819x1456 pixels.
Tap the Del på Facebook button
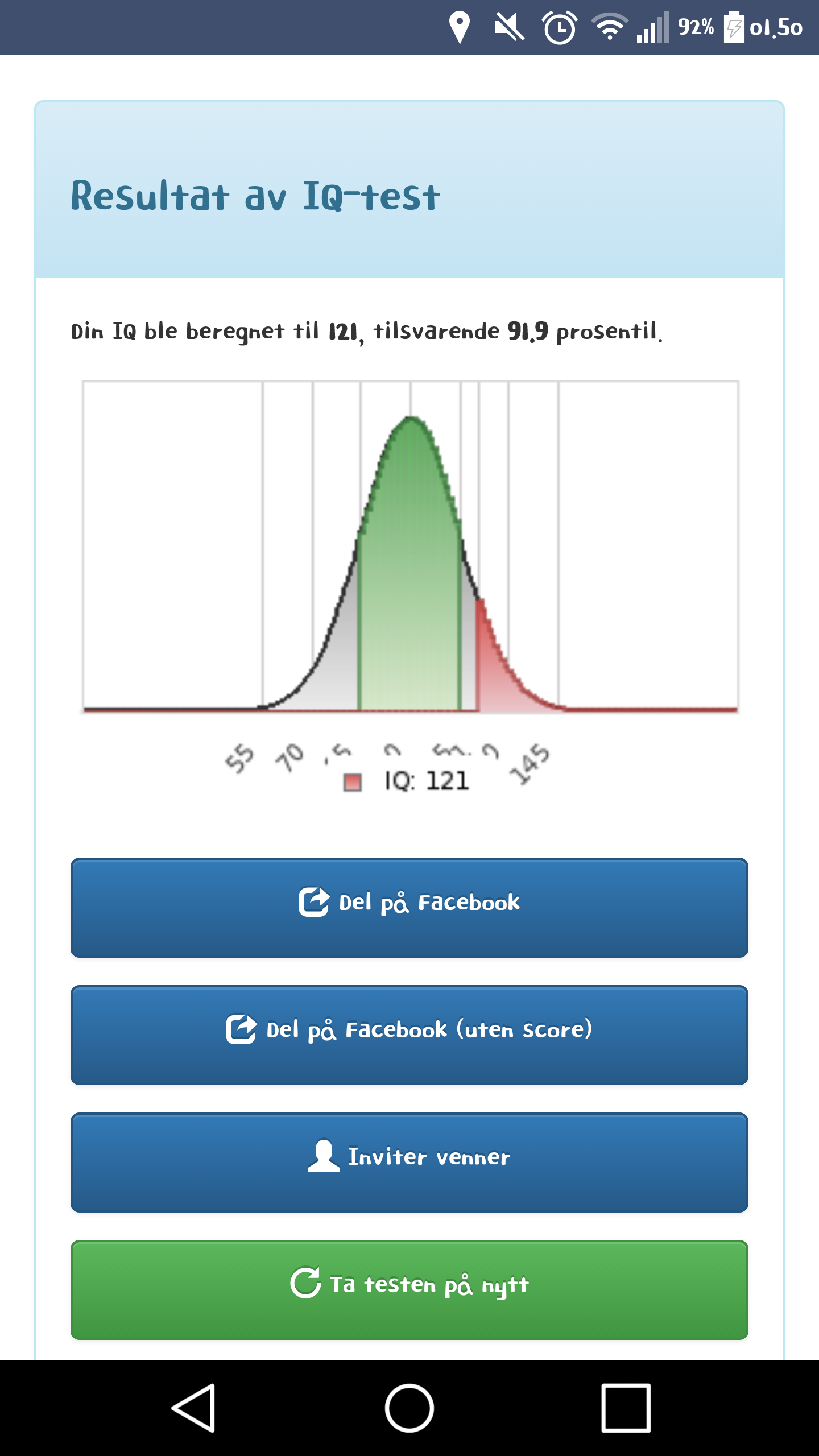click(x=409, y=908)
